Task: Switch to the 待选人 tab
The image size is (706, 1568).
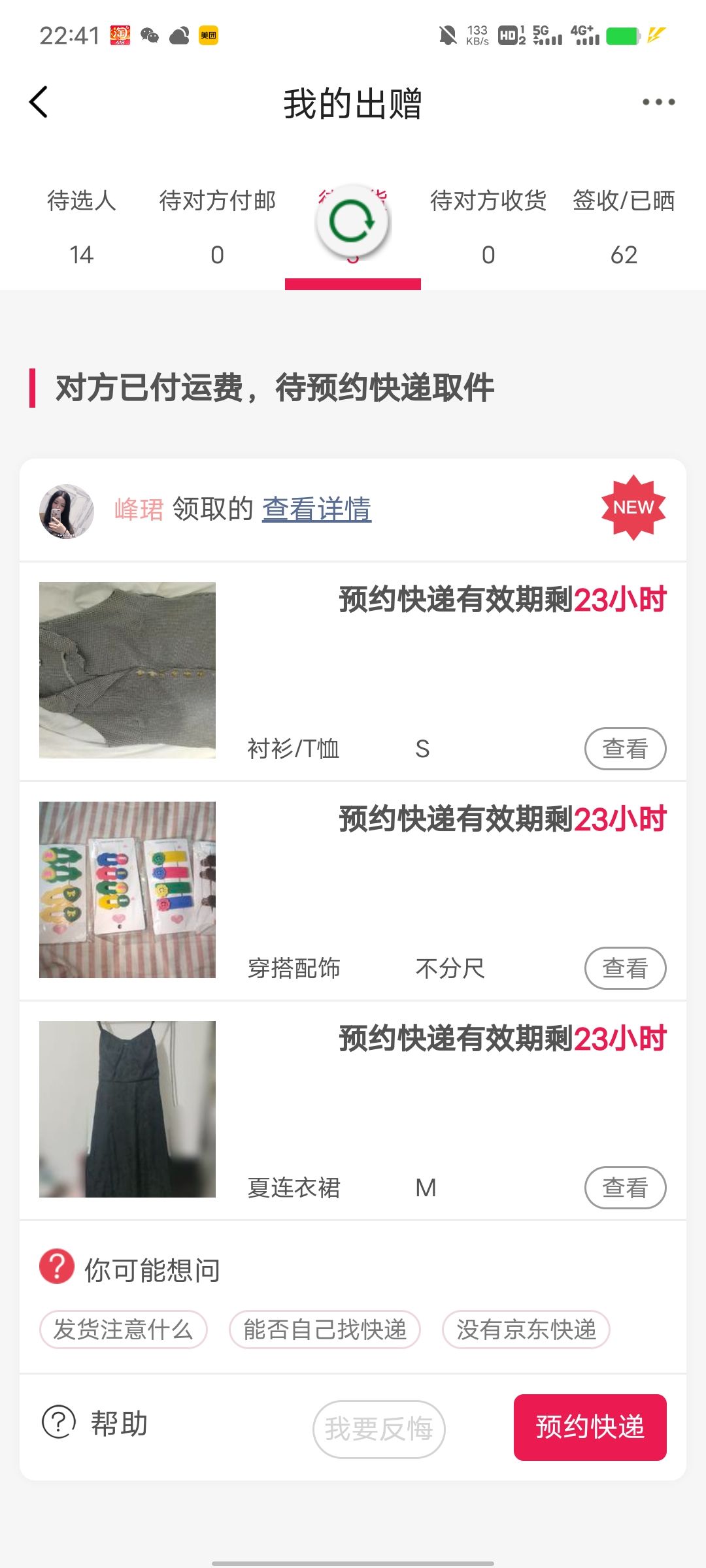Action: pyautogui.click(x=82, y=225)
